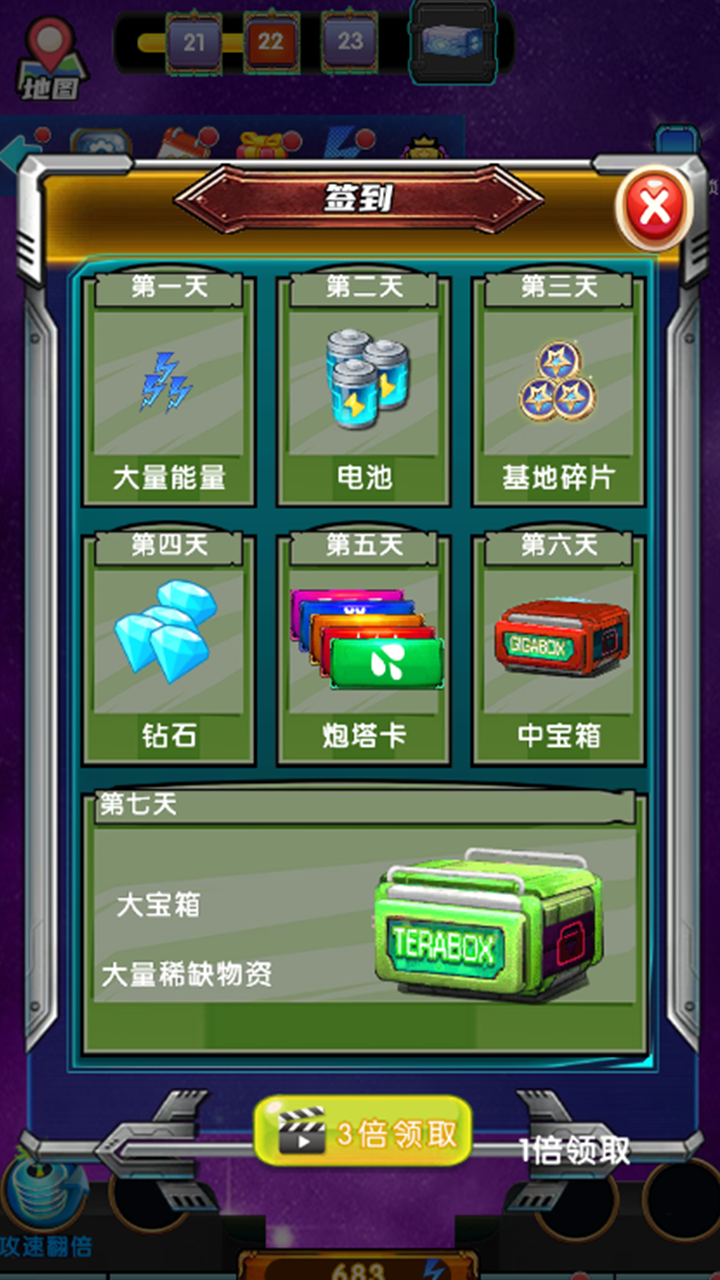Select the 基地碎片 day three reward
The height and width of the screenshot is (1280, 720).
pyautogui.click(x=558, y=390)
